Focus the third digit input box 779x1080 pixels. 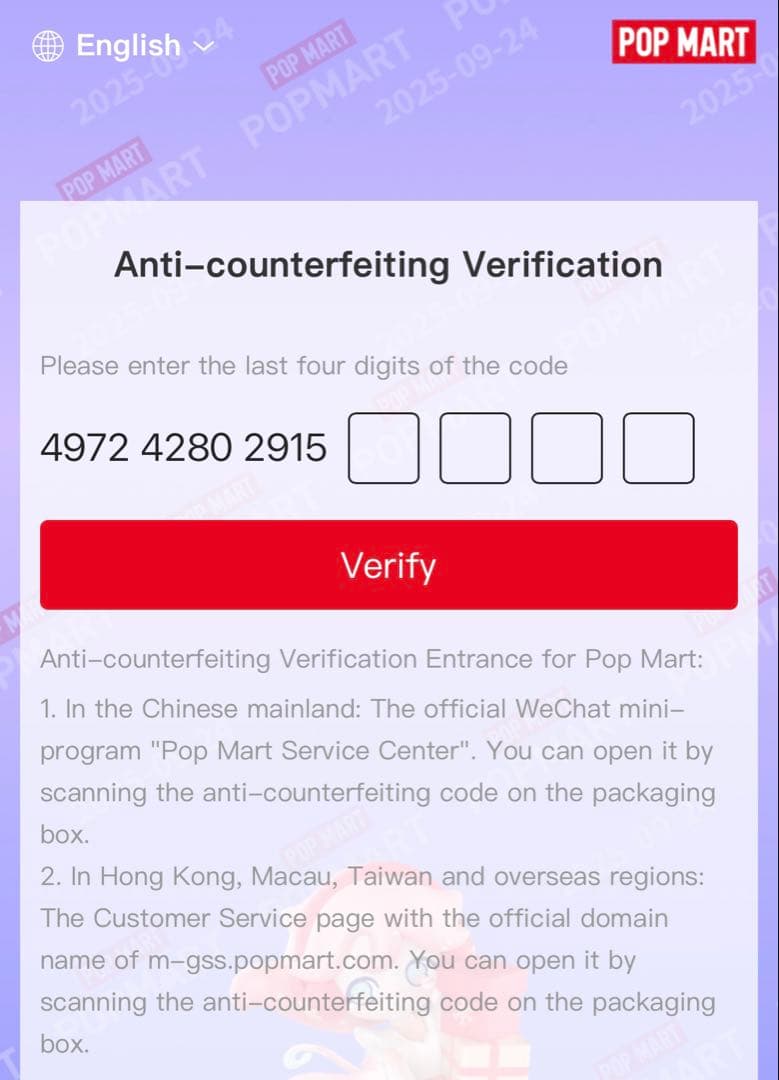[566, 448]
